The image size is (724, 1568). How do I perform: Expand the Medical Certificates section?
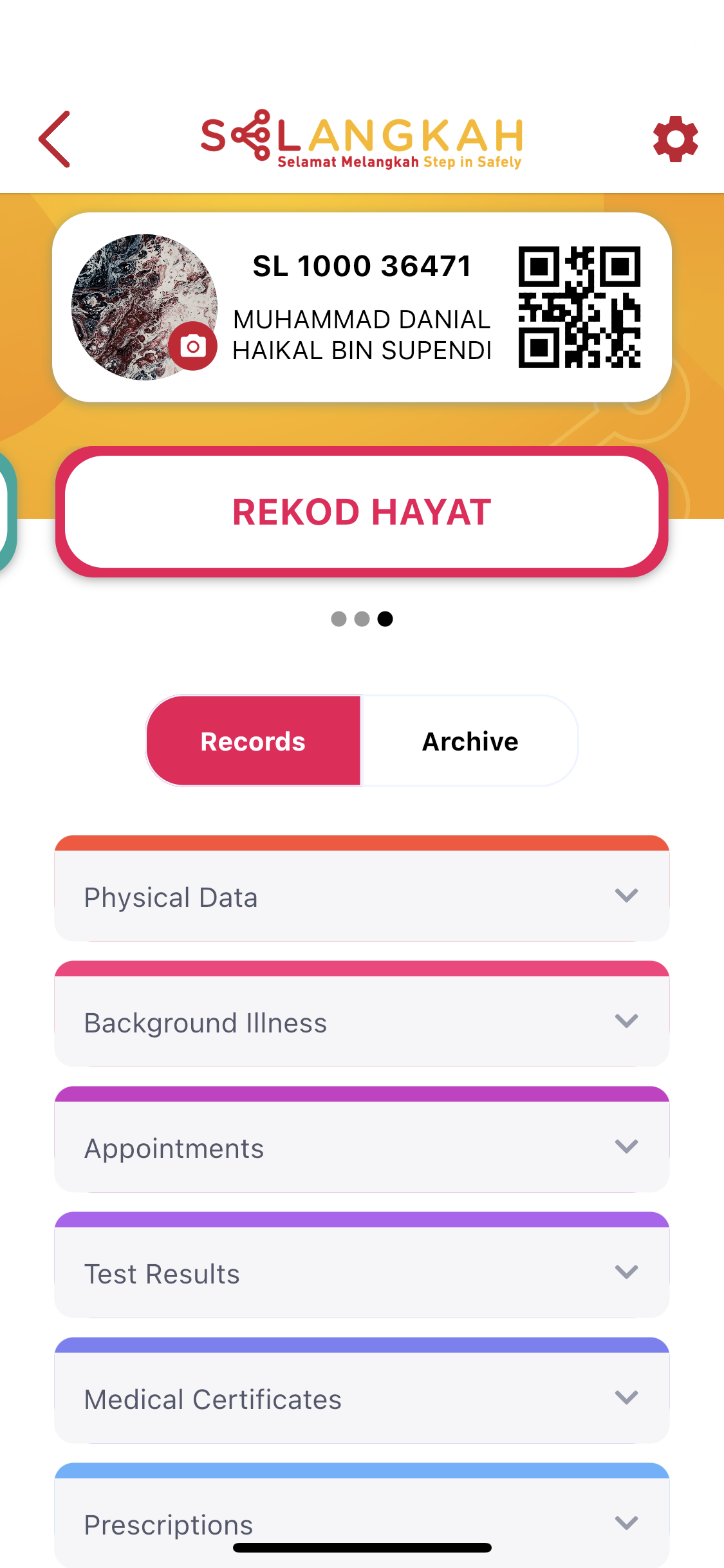(x=362, y=1398)
